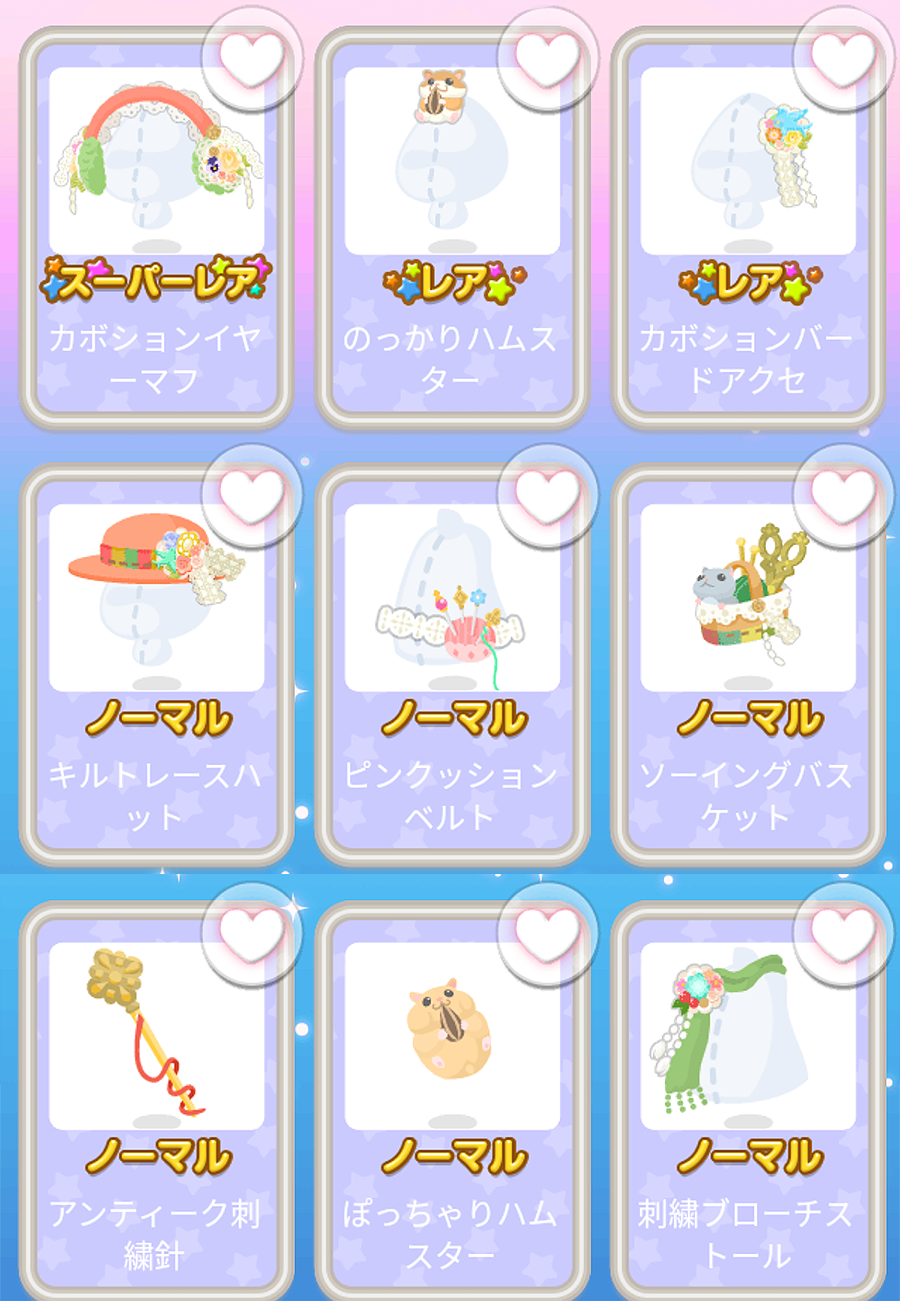
Task: Like the ぽっちゃりハムスター item
Action: tap(547, 932)
